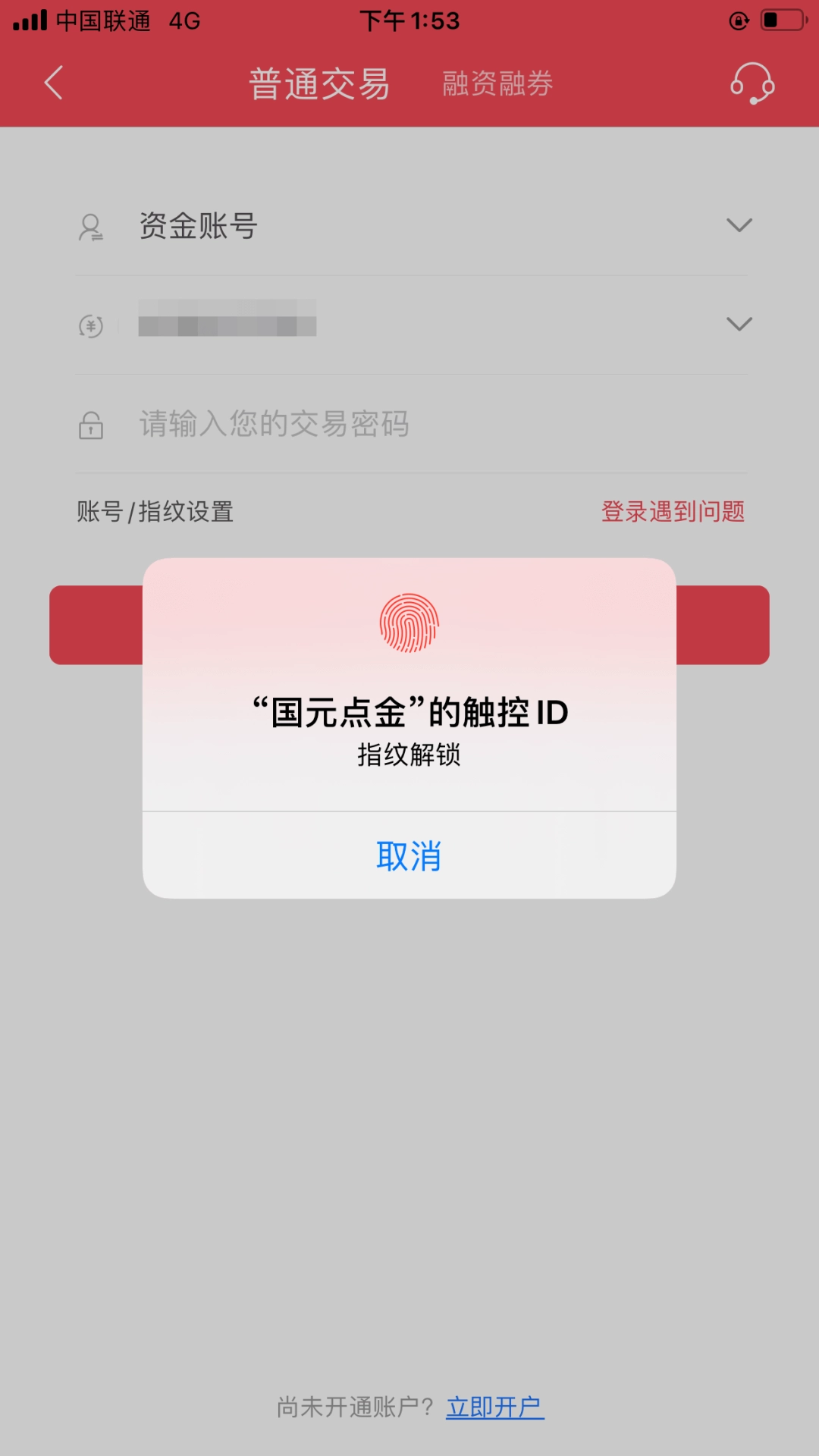This screenshot has width=819, height=1456.
Task: Open customer service headset icon
Action: [752, 83]
